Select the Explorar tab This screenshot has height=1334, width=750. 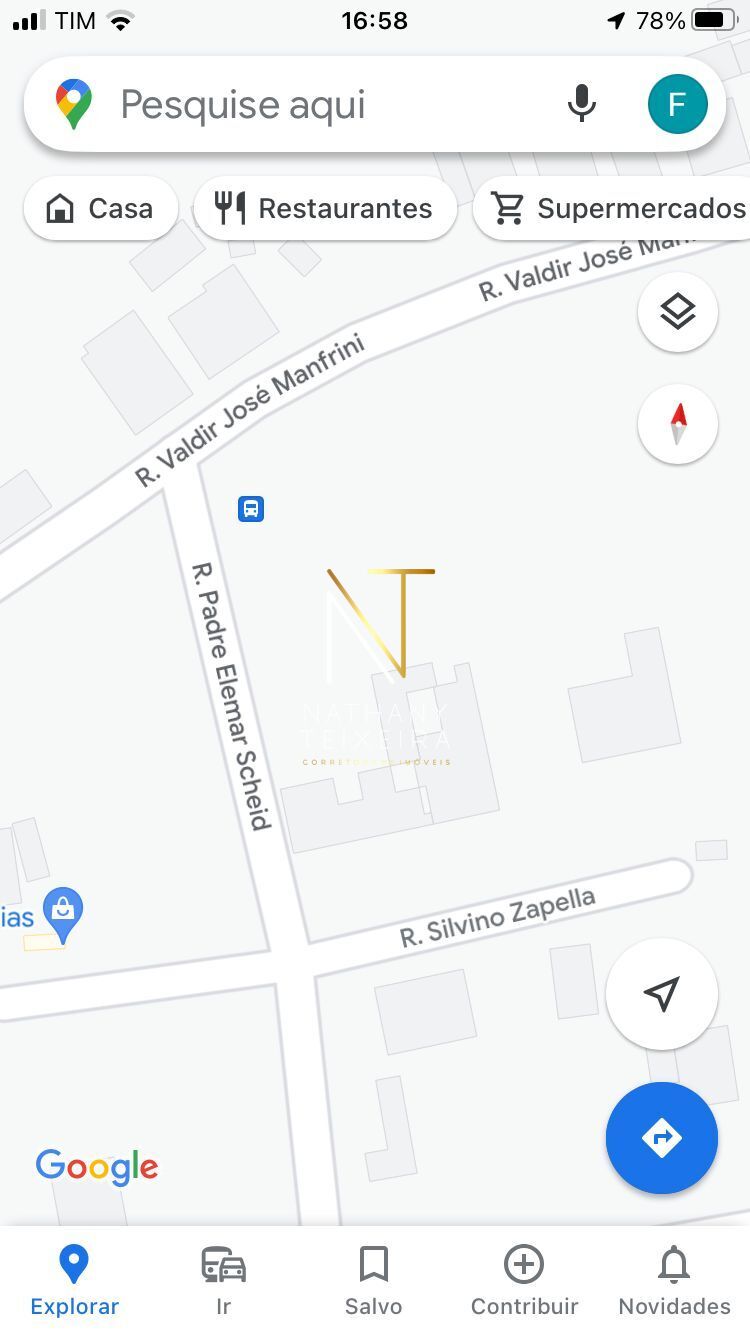point(74,1280)
